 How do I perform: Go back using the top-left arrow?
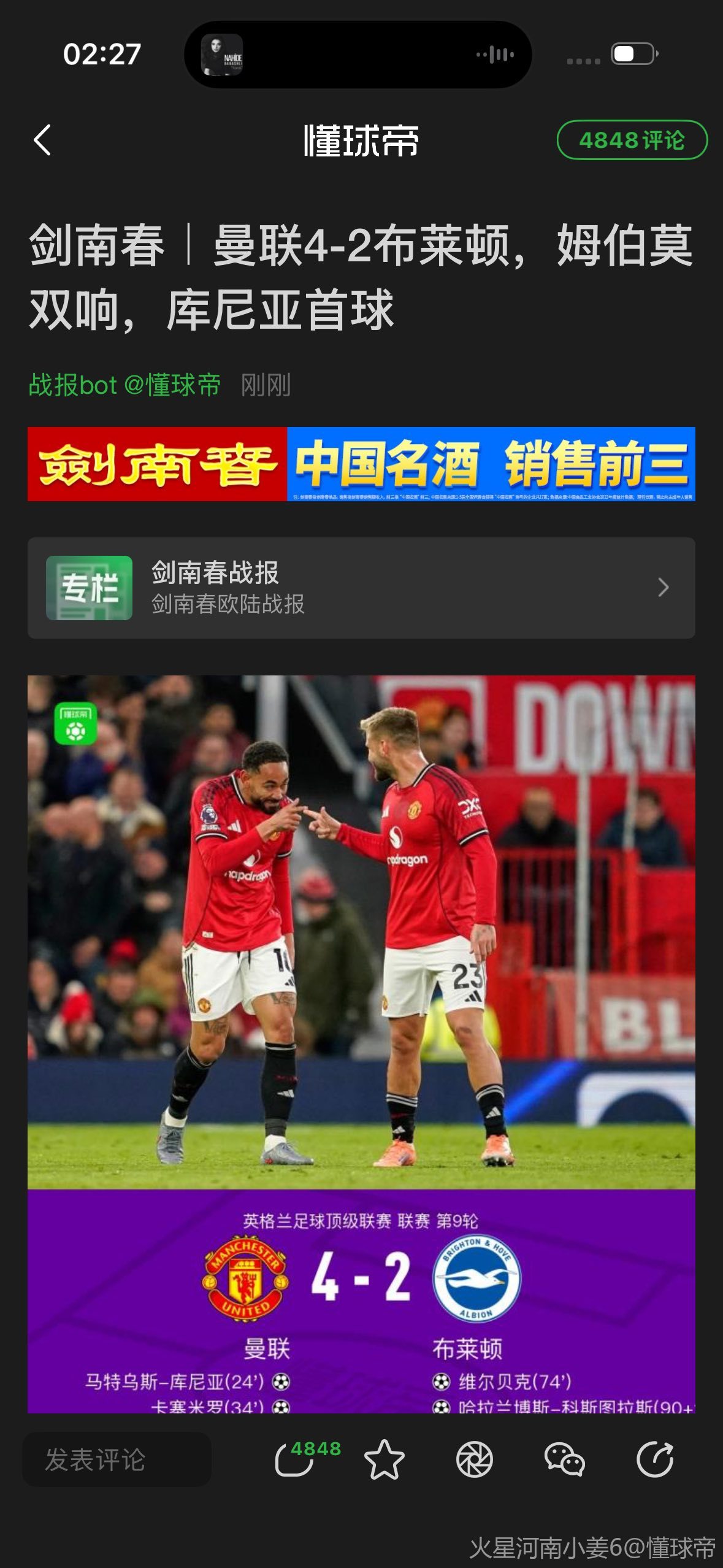coord(42,140)
